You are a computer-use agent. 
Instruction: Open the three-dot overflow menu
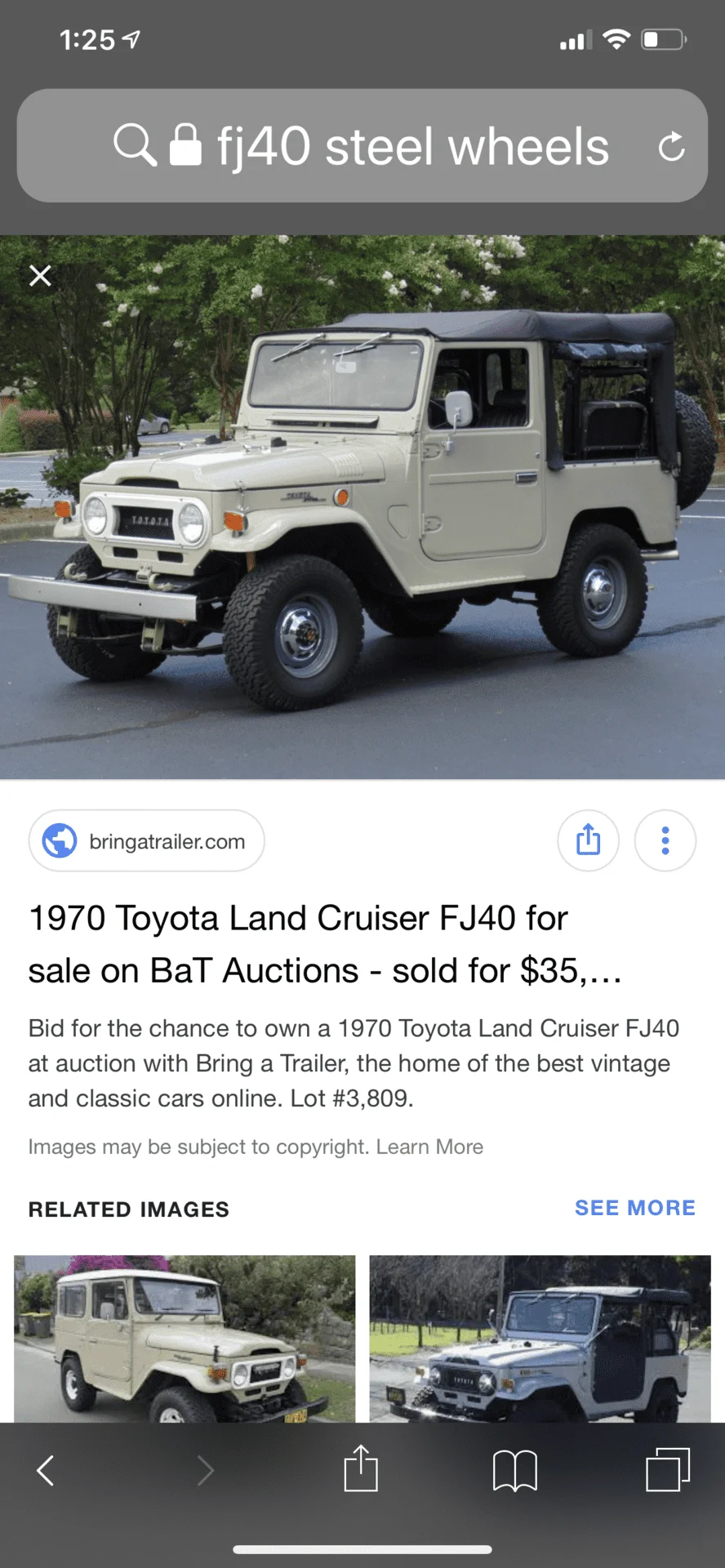[665, 840]
